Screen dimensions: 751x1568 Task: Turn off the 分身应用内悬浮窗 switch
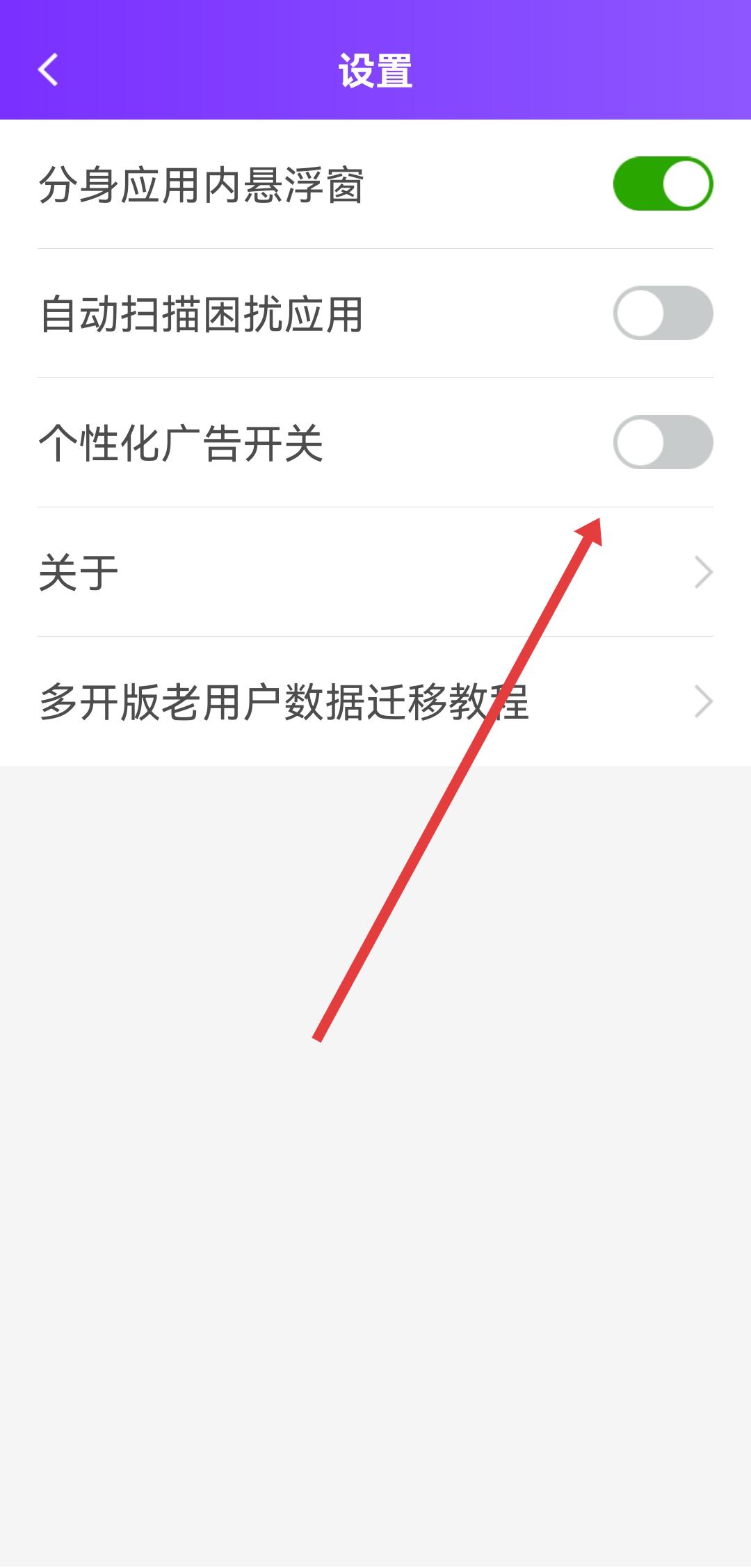click(x=663, y=184)
